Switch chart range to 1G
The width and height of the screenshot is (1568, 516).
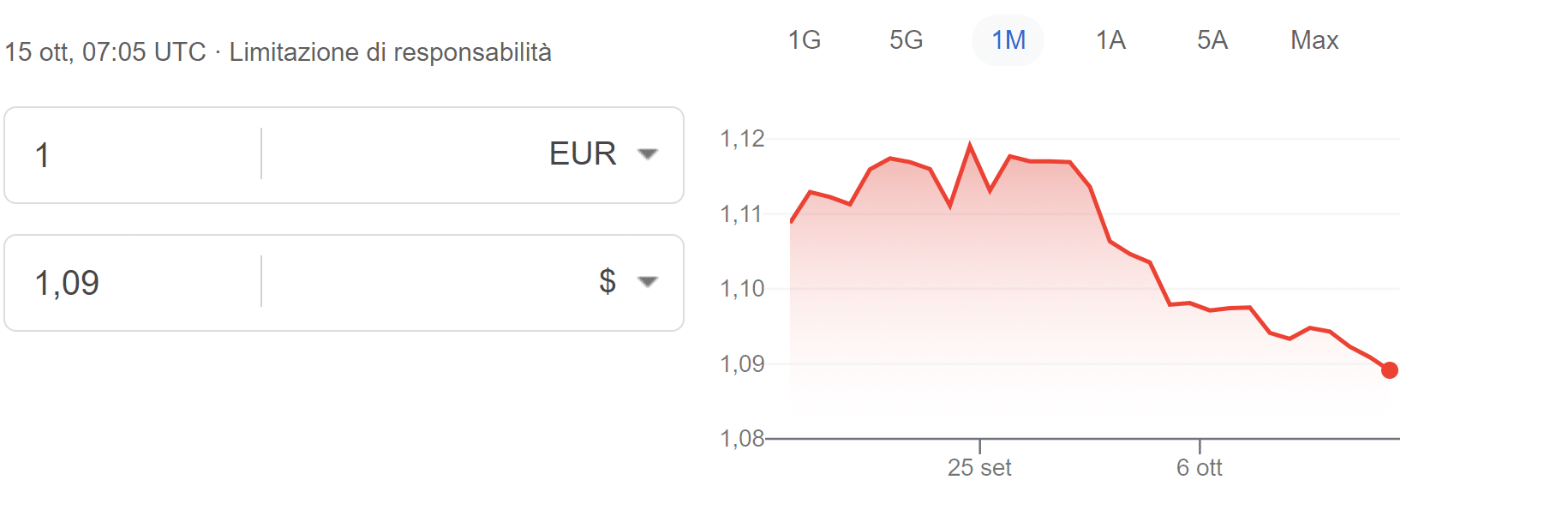point(804,40)
